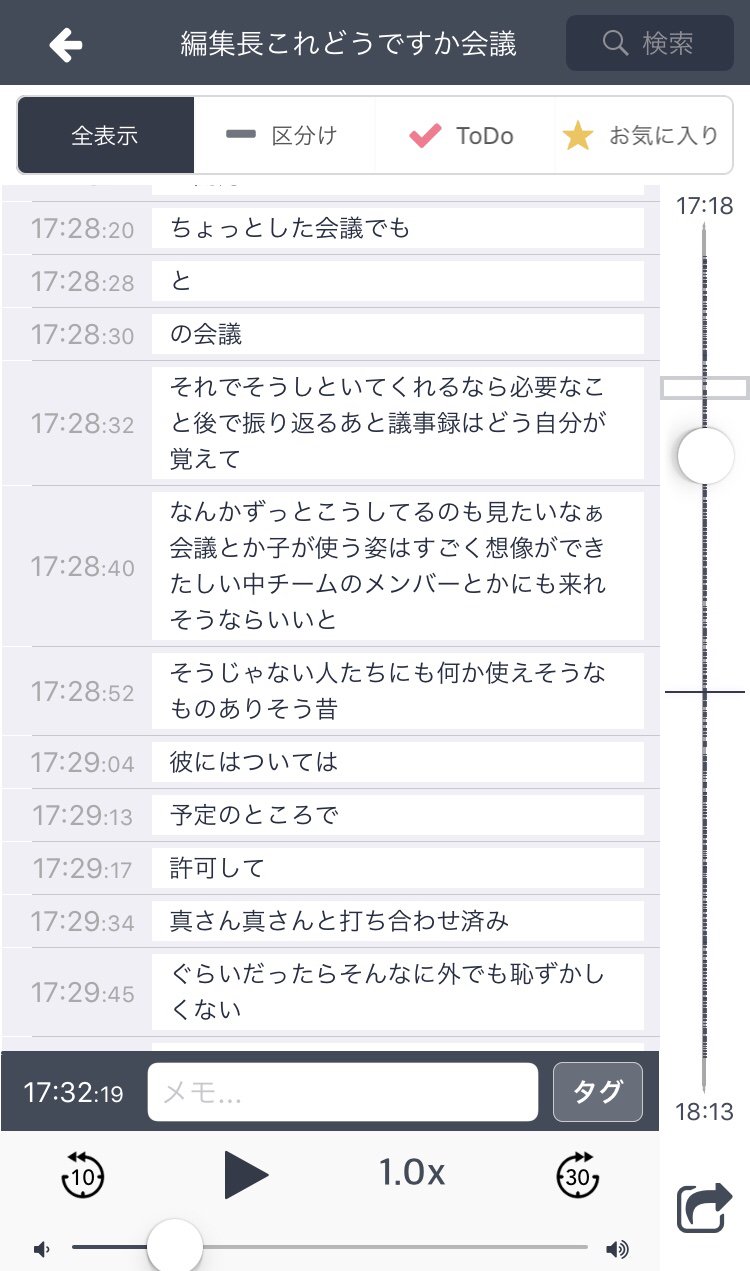Select the 17:28:20 ちょっとした会議でも entry
Screen dimensions: 750x1271
pyautogui.click(x=330, y=228)
